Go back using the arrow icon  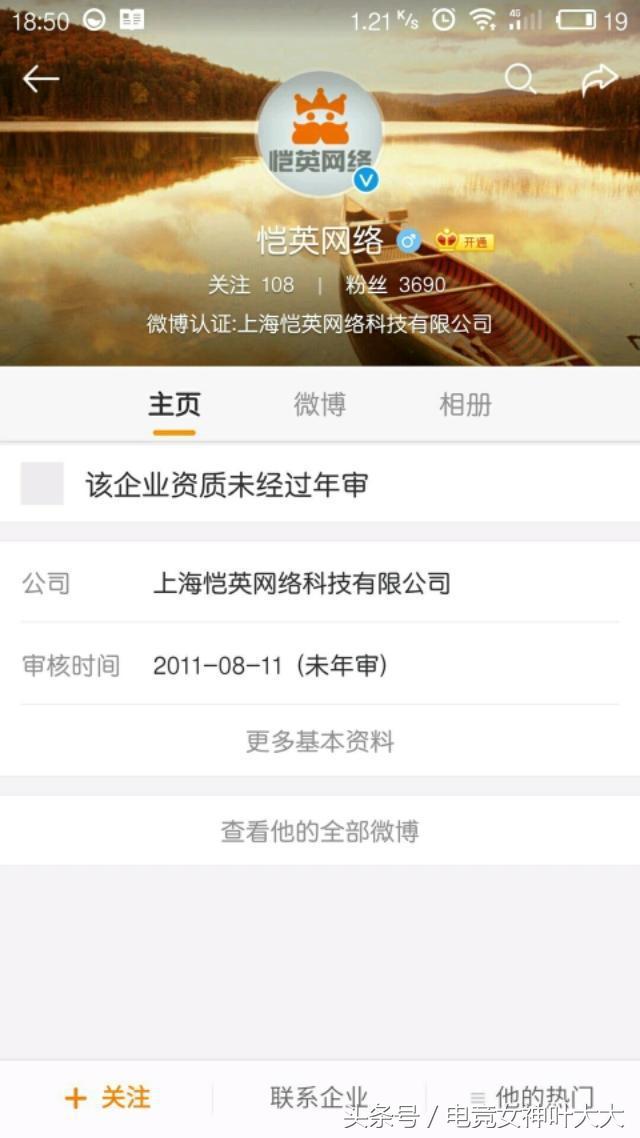(x=41, y=79)
